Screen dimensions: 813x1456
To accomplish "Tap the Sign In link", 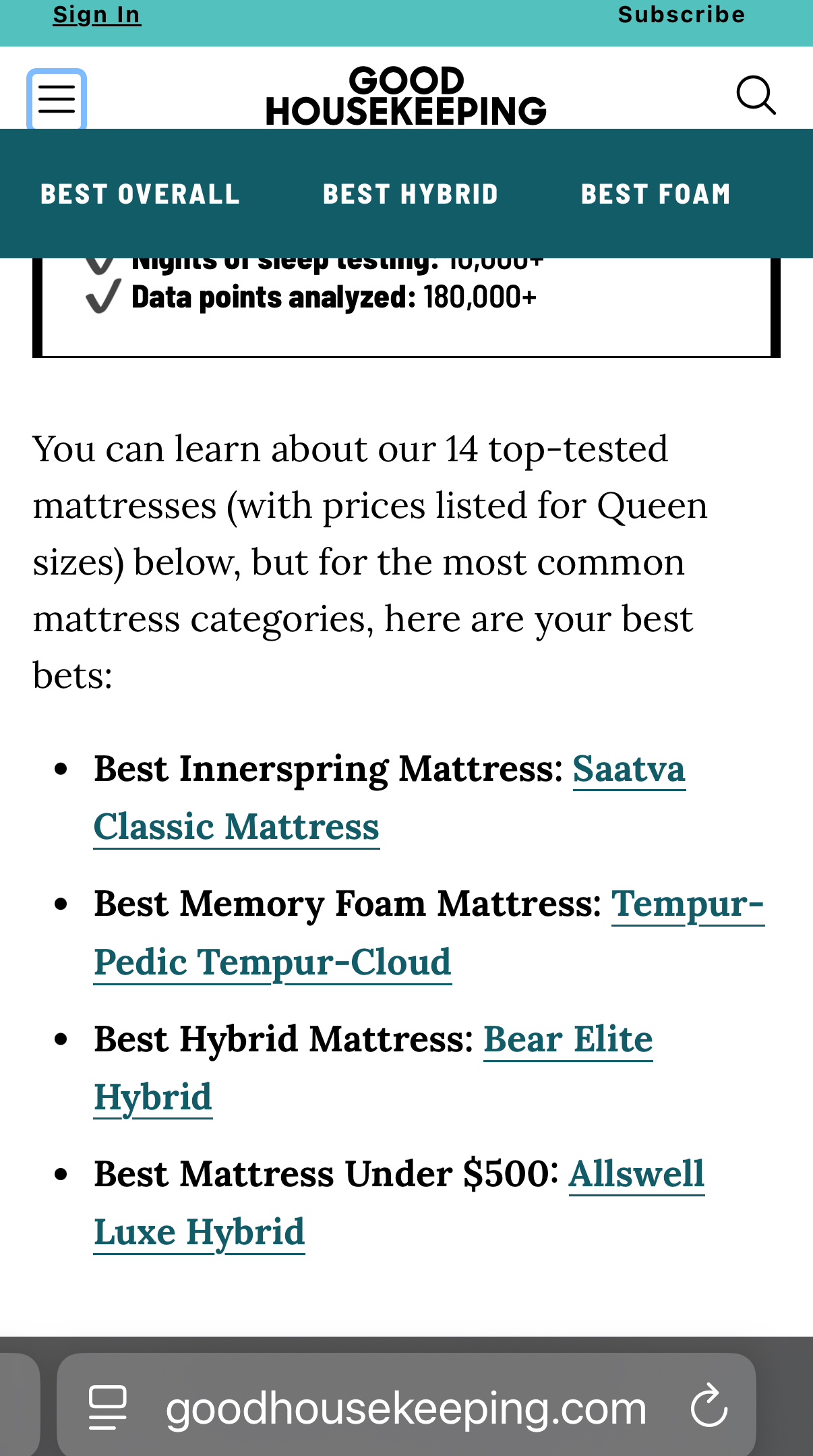I will [x=97, y=14].
